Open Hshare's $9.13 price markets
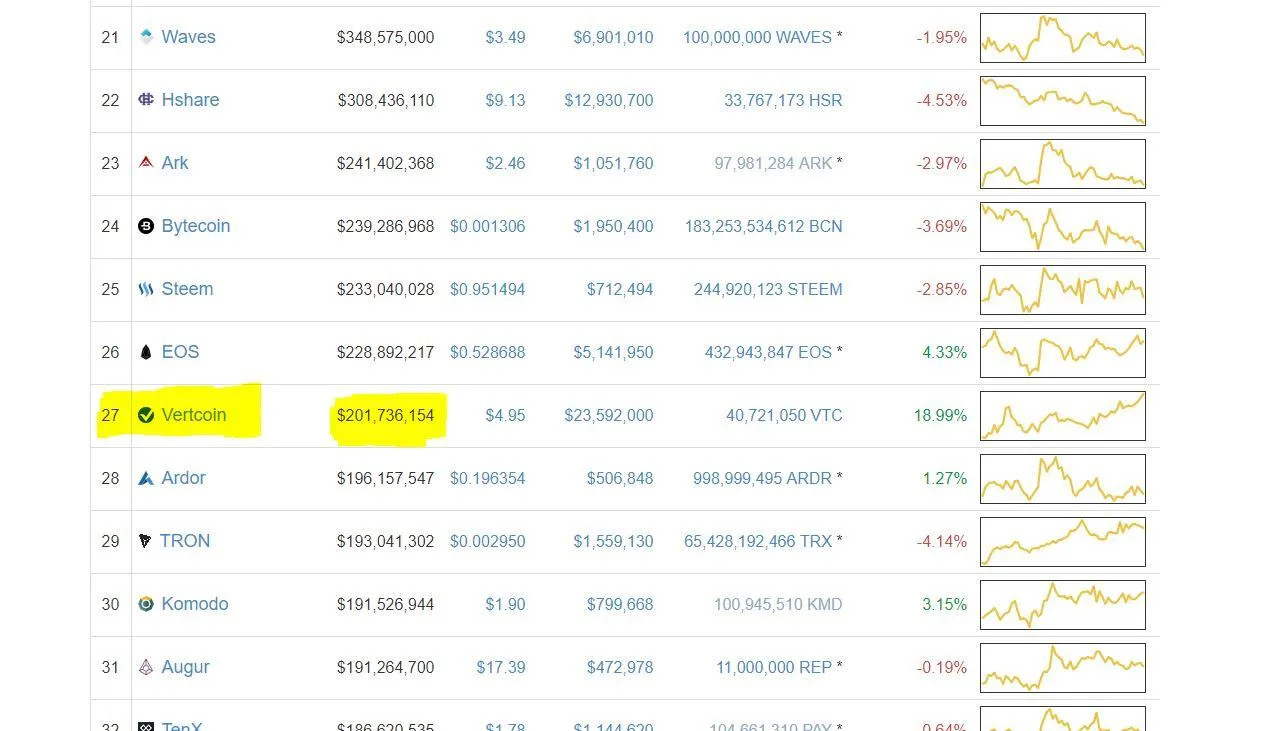The image size is (1287, 731). (505, 100)
